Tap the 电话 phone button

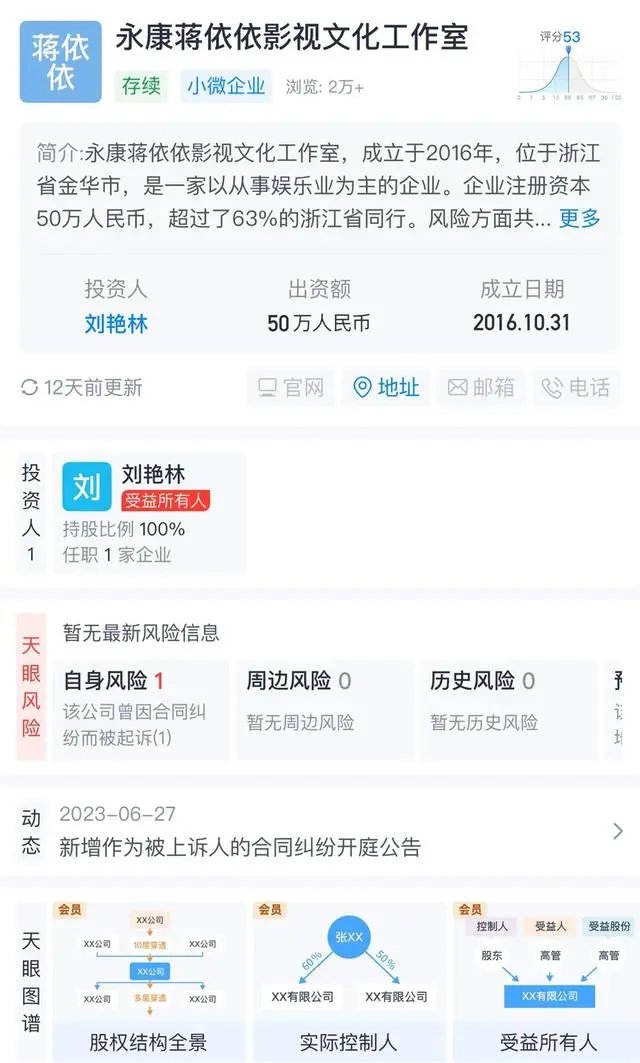coord(575,388)
